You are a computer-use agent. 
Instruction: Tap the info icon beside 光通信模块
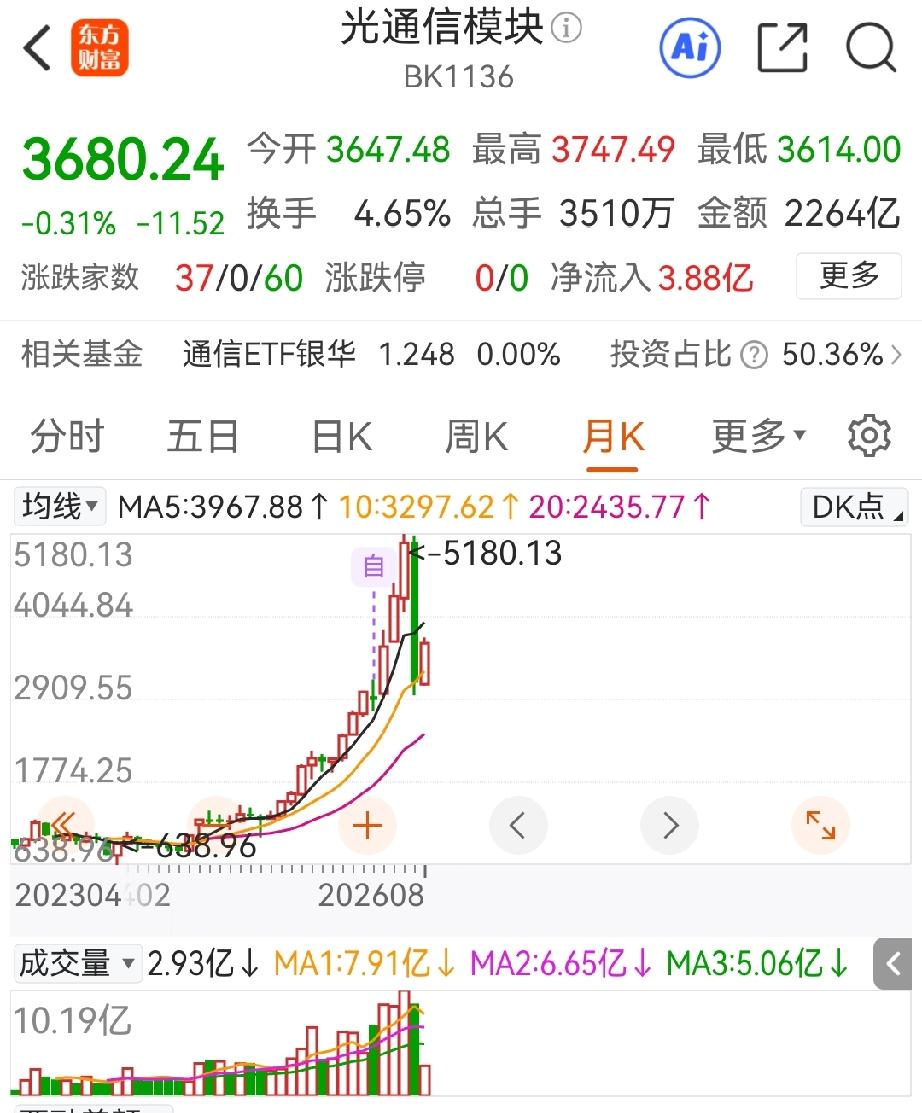pyautogui.click(x=566, y=28)
